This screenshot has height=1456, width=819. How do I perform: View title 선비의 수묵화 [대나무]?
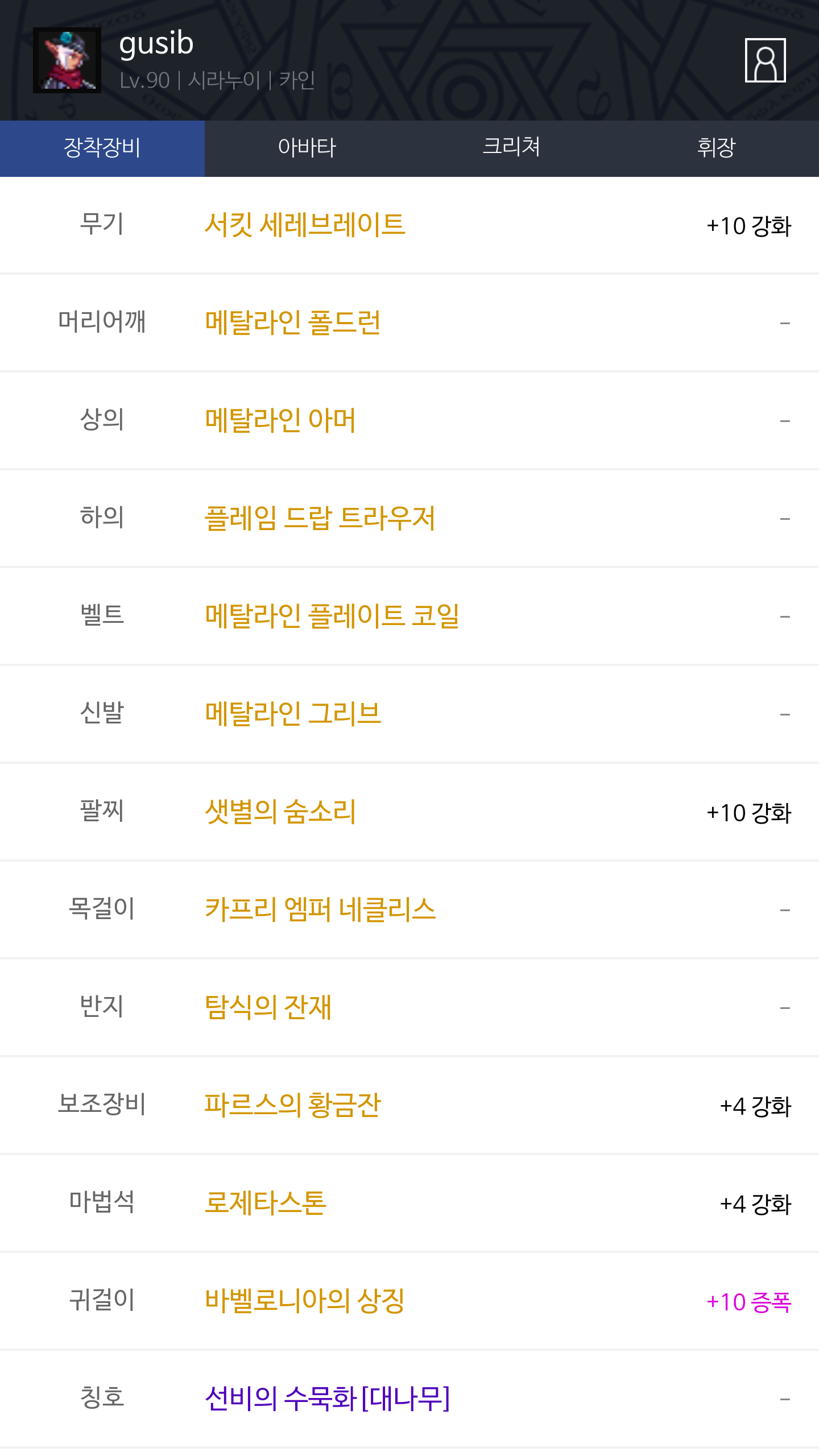pos(328,1399)
